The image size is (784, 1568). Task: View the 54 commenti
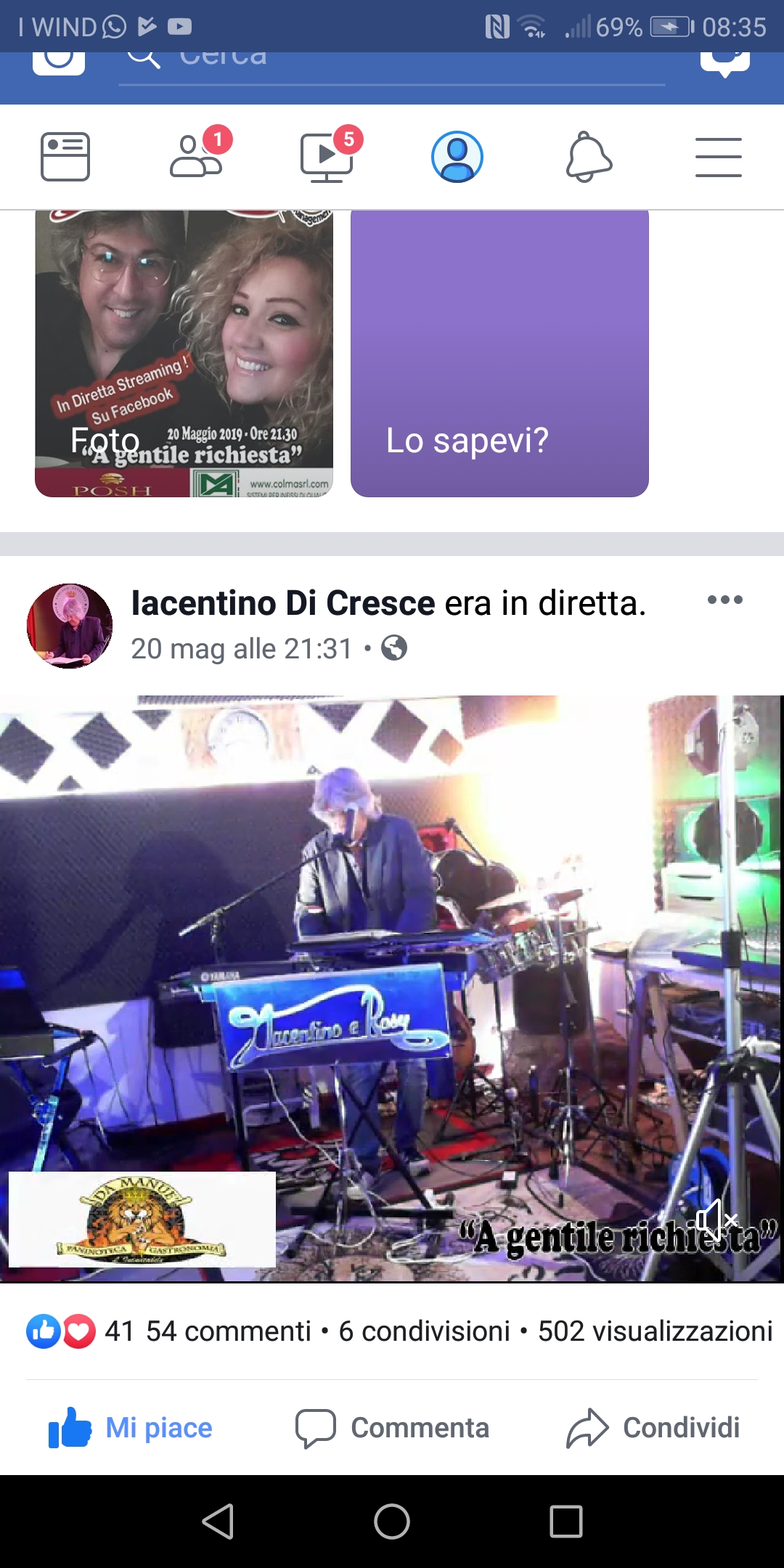point(229,1331)
